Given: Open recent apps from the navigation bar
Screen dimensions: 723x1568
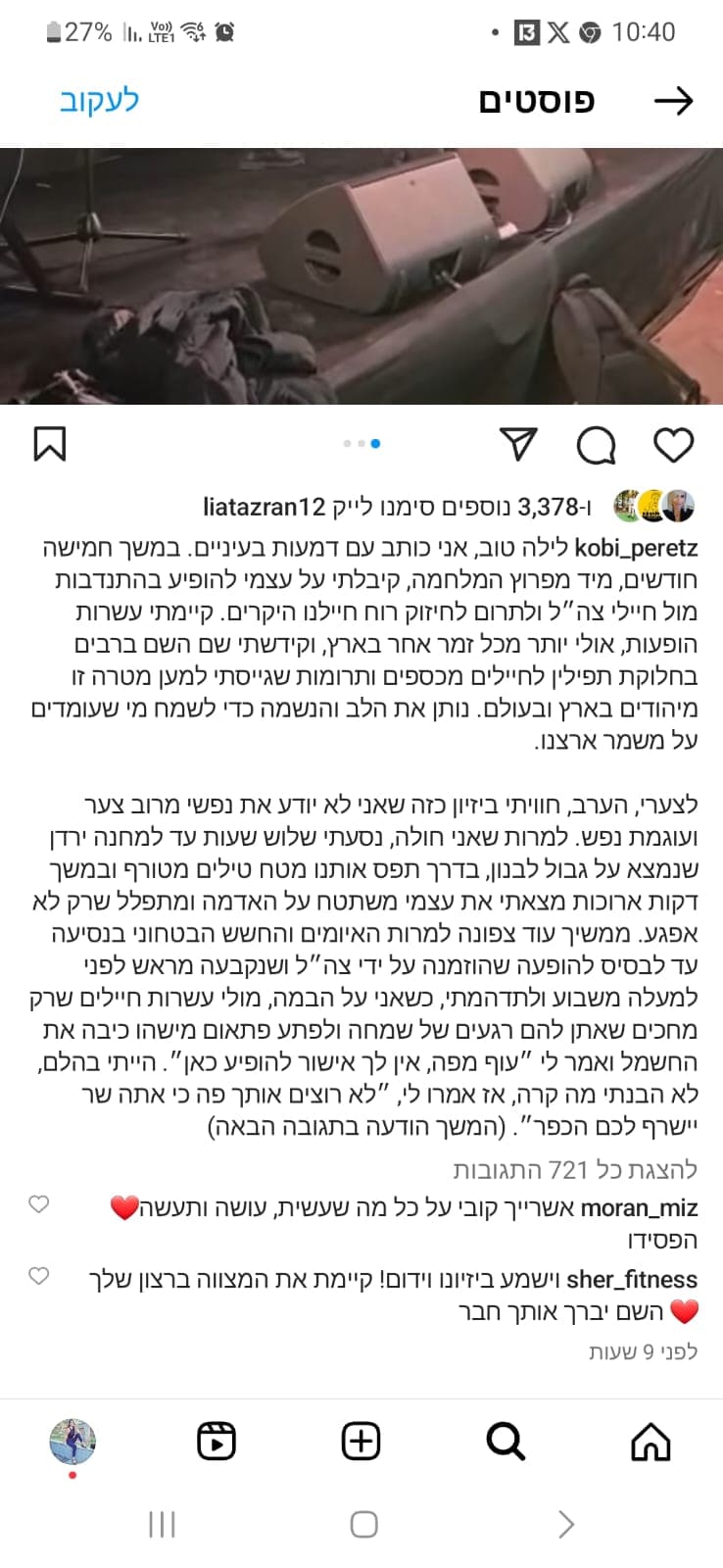Looking at the screenshot, I should coord(162,1524).
